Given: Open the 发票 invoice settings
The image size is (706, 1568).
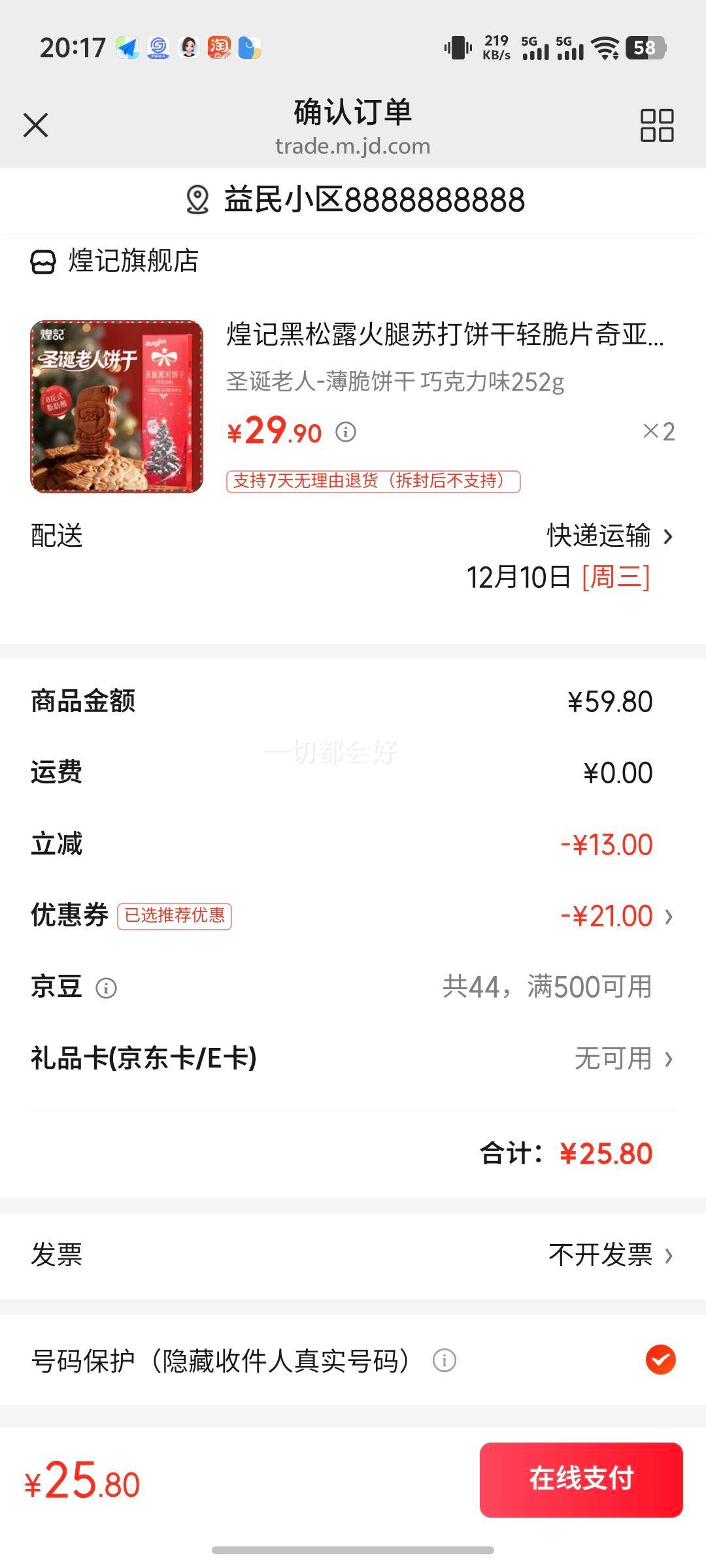Looking at the screenshot, I should point(609,1254).
